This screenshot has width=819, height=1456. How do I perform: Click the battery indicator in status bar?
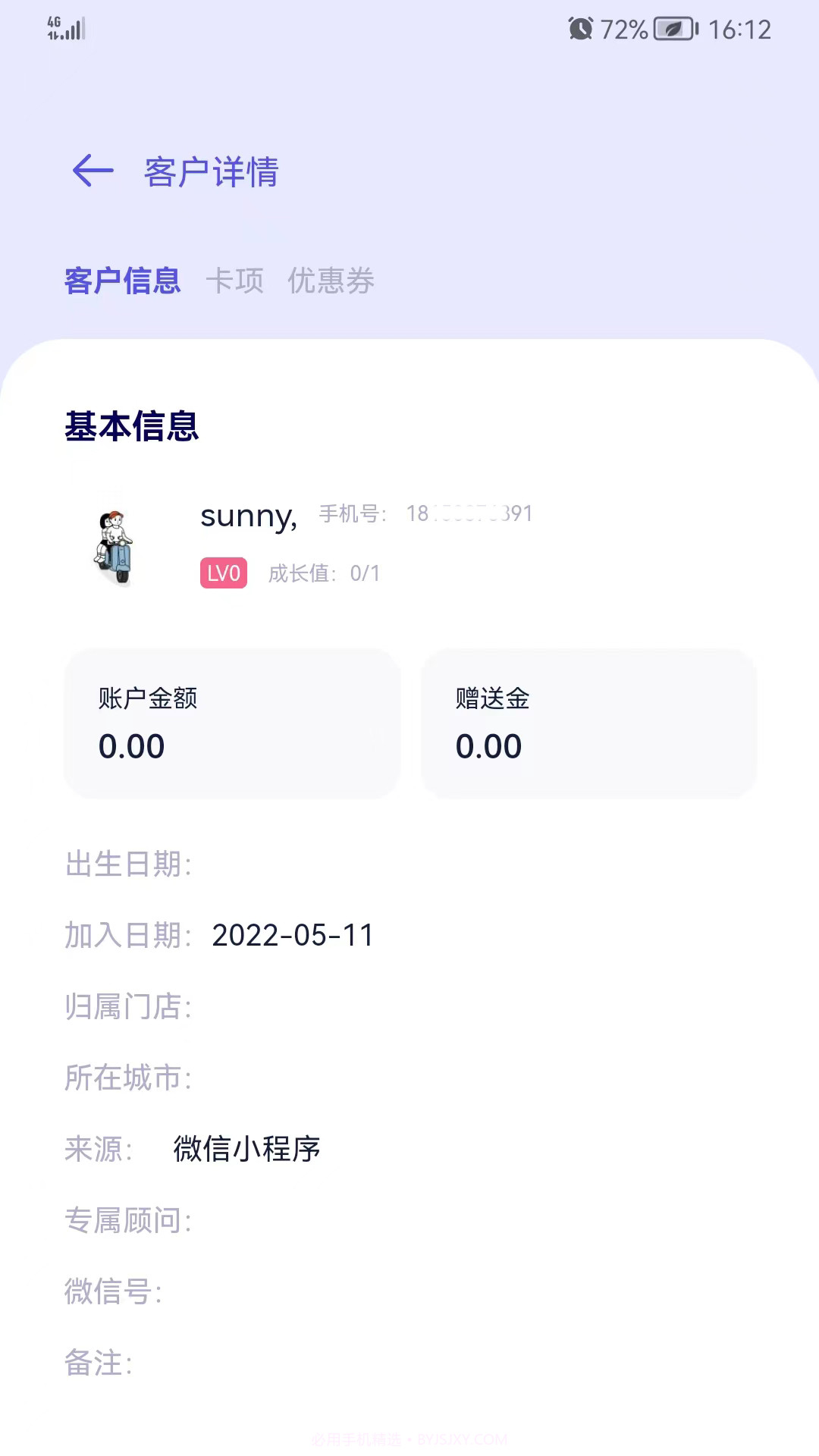(666, 29)
